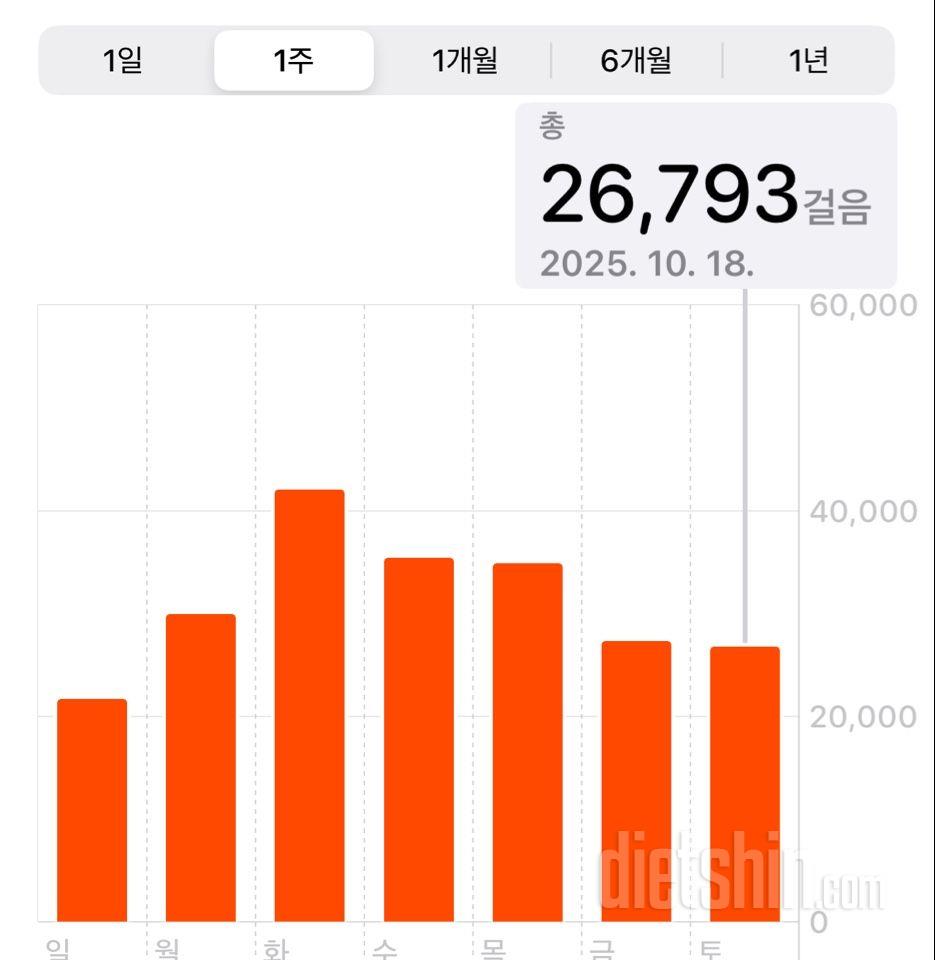Select the 1주 segment
Viewport: 935px width, 960px height.
[294, 61]
